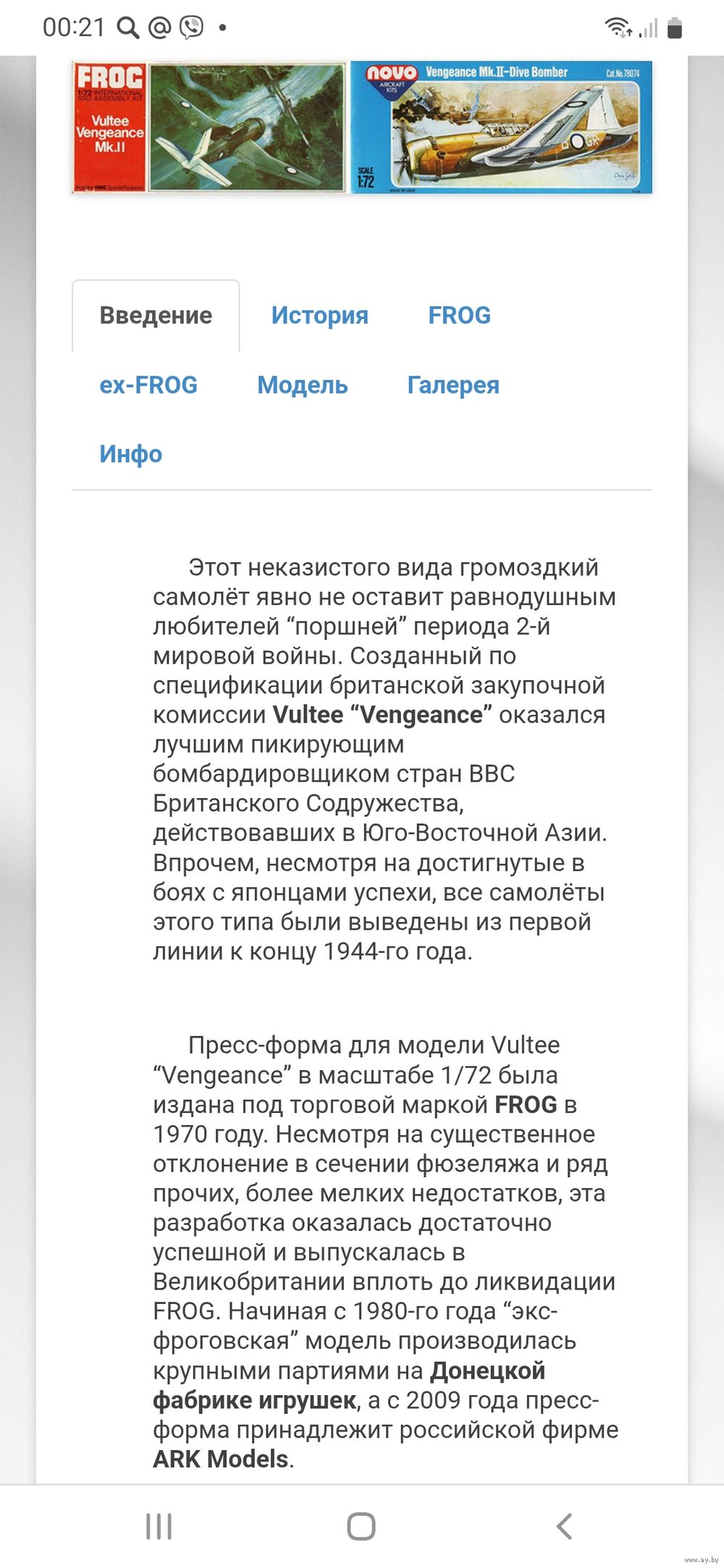Tap the system back button

564,1526
